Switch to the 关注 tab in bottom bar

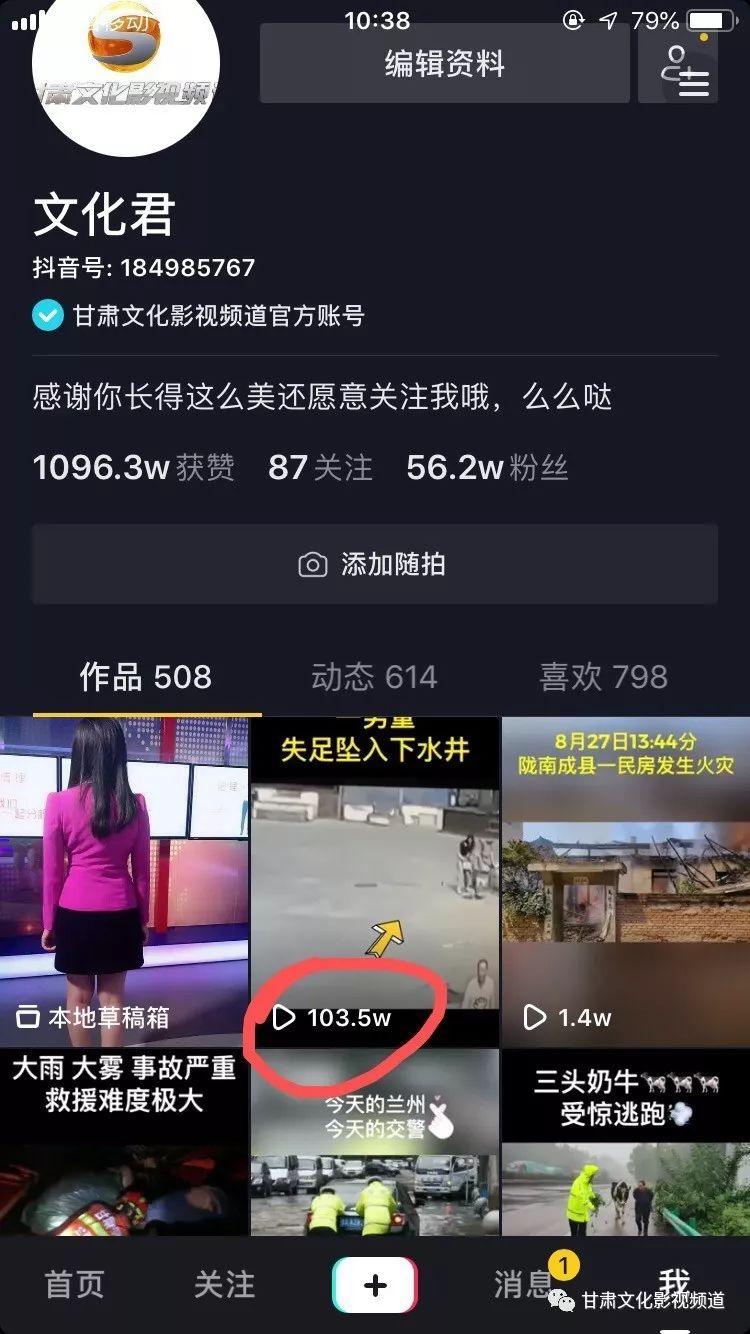(x=224, y=1284)
